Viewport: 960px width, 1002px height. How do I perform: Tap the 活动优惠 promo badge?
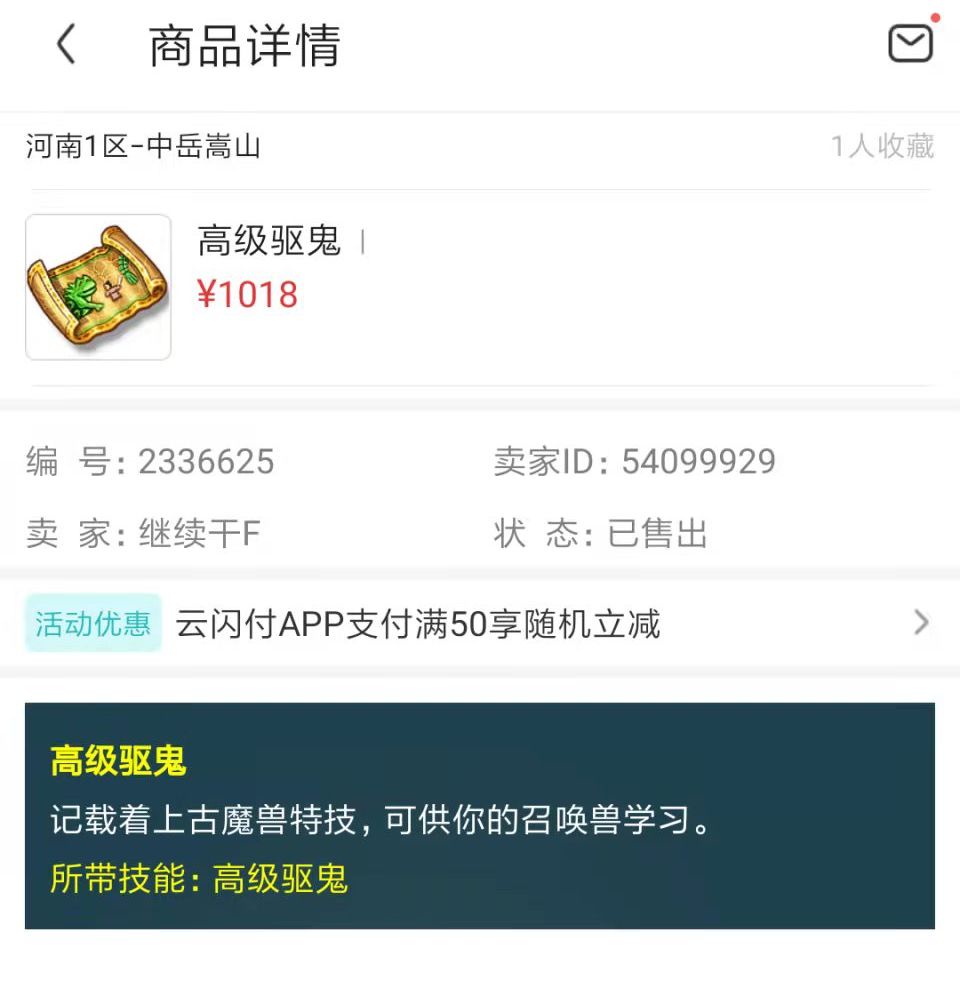click(x=93, y=622)
